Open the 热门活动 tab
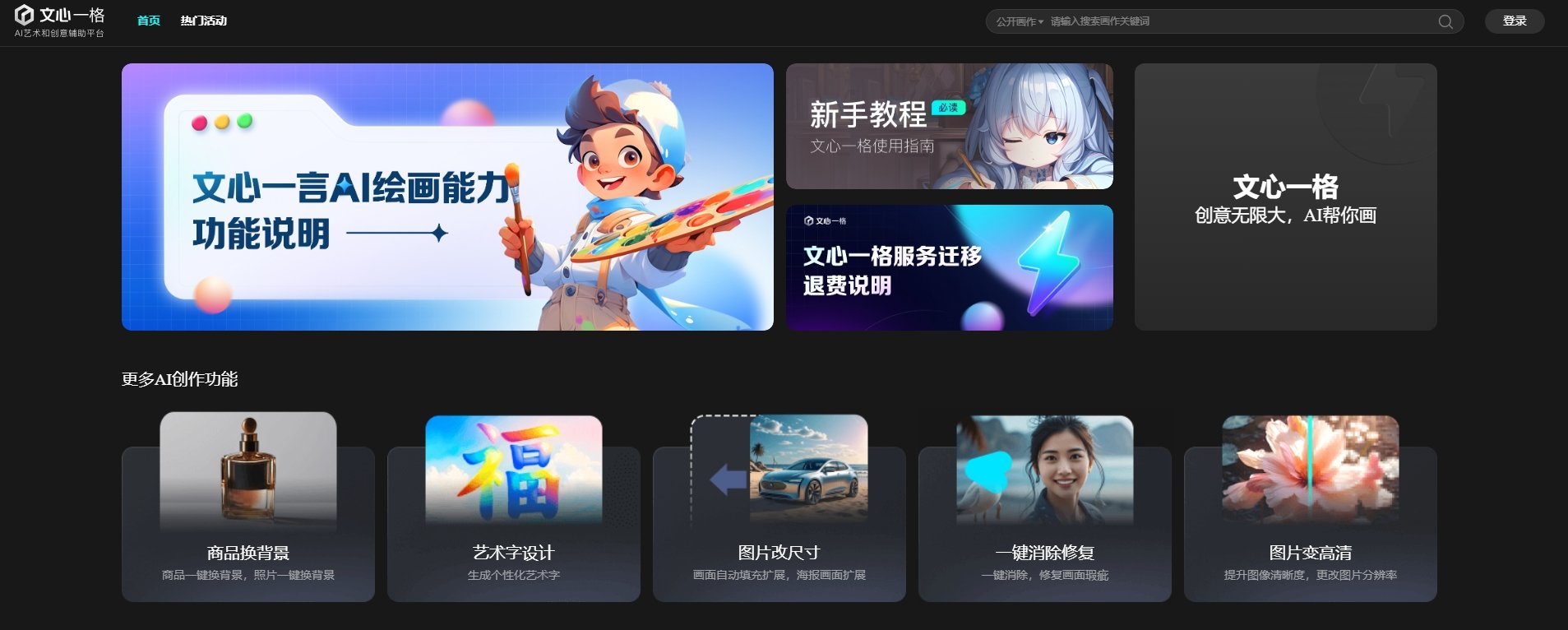This screenshot has width=1568, height=630. [x=203, y=21]
